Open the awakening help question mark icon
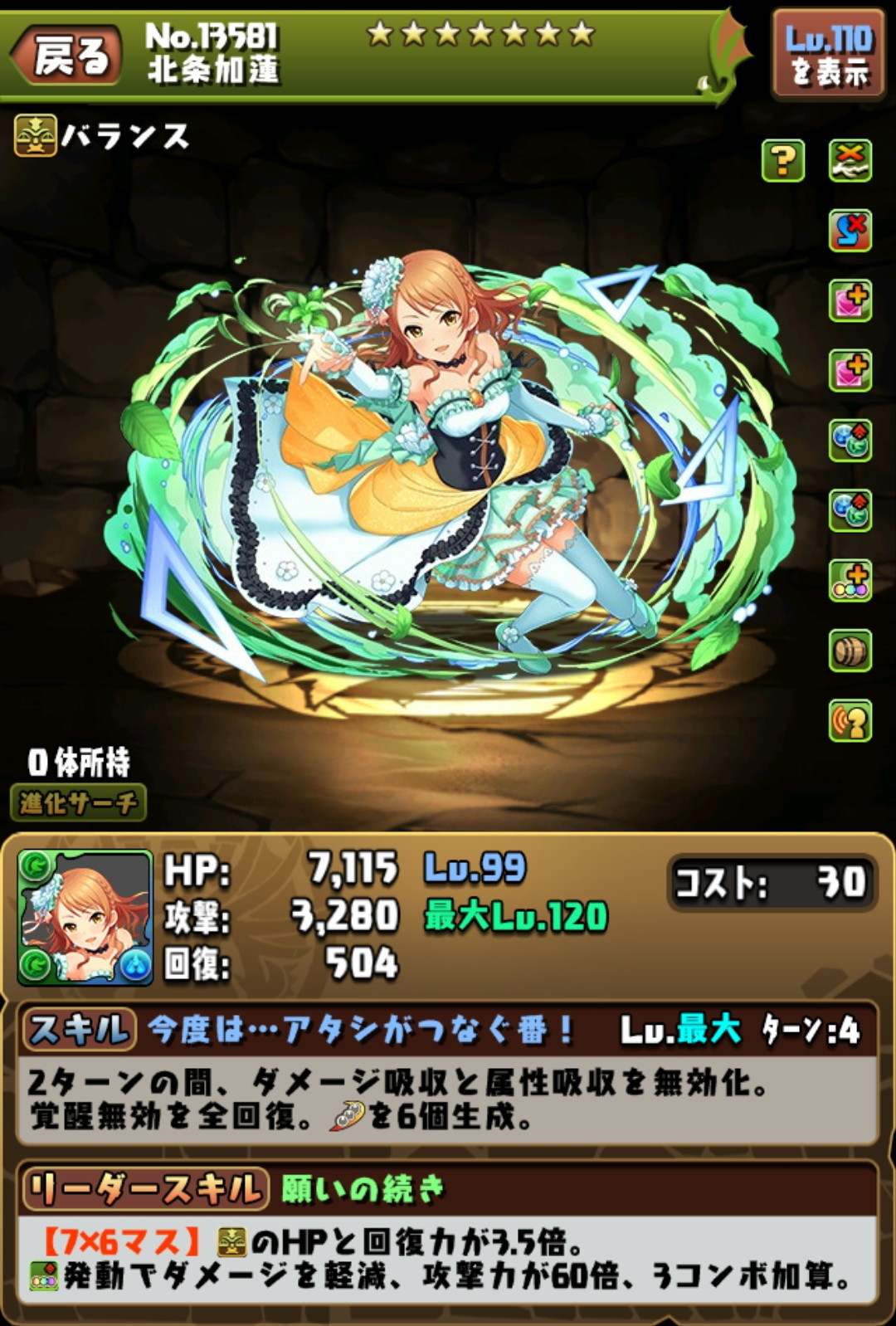Viewport: 896px width, 1326px height. click(782, 160)
